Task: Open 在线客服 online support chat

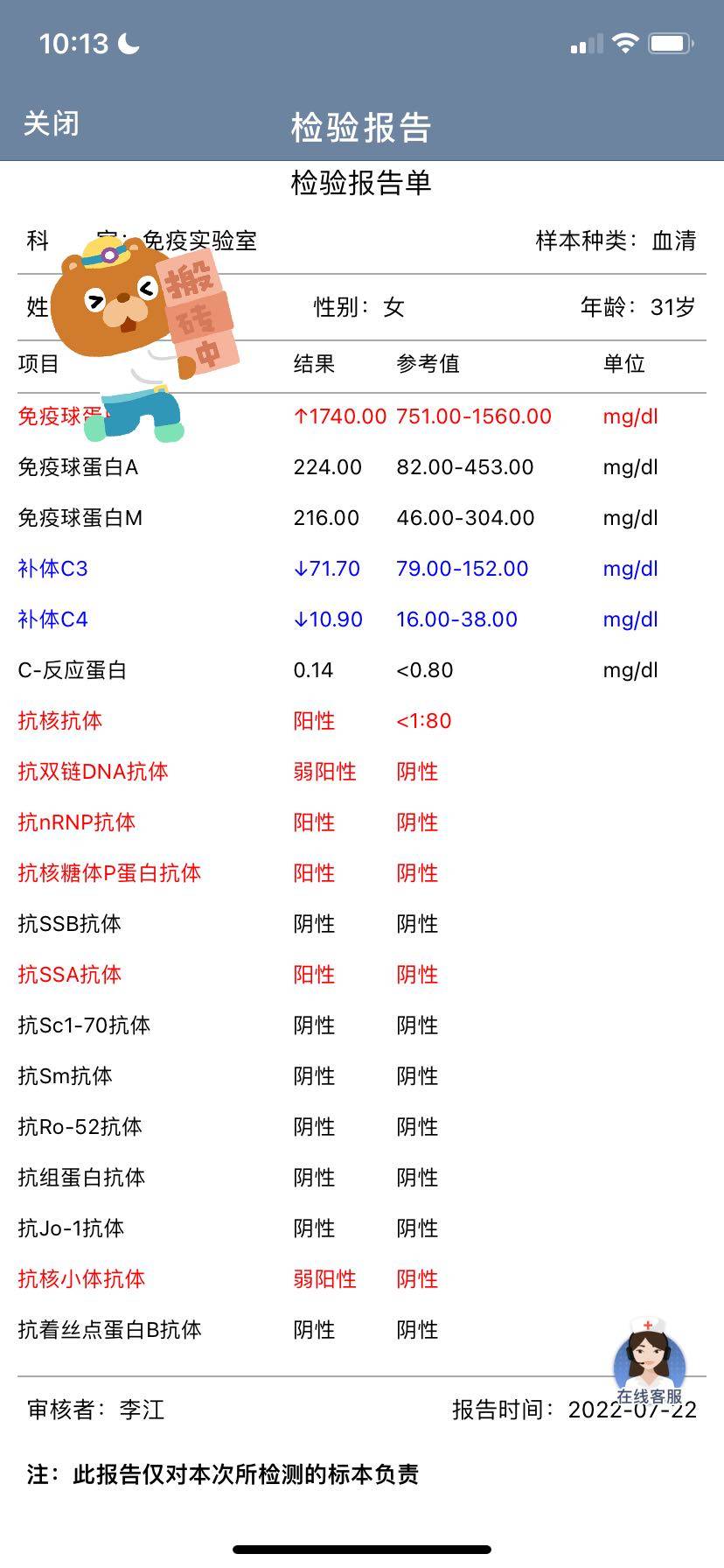Action: pyautogui.click(x=649, y=1363)
